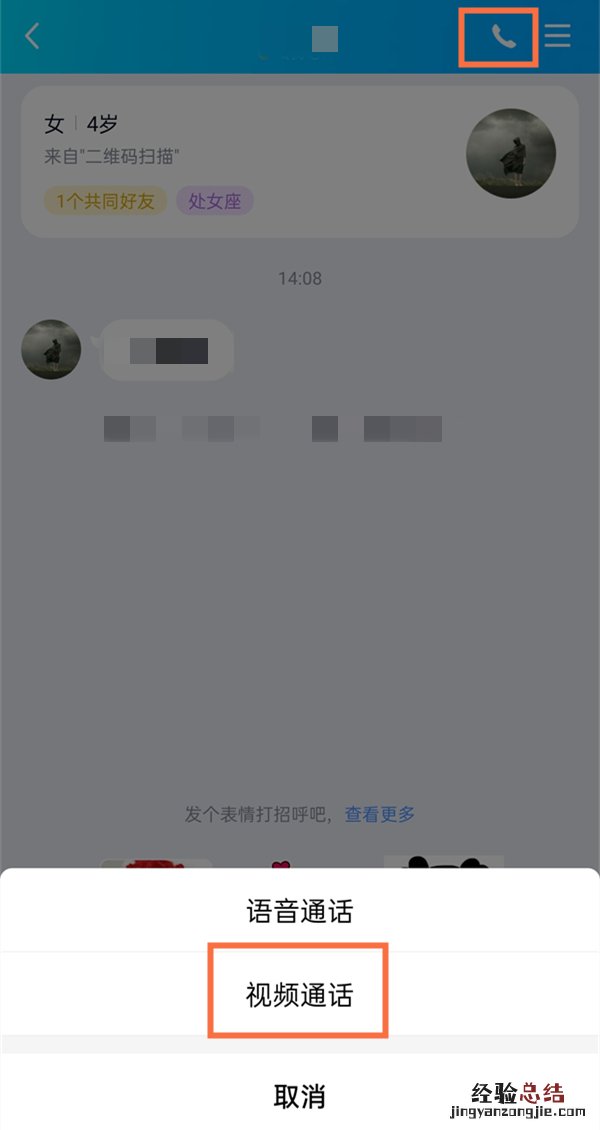600x1130 pixels.
Task: Tap the 1个共同好友 tag
Action: (x=105, y=201)
